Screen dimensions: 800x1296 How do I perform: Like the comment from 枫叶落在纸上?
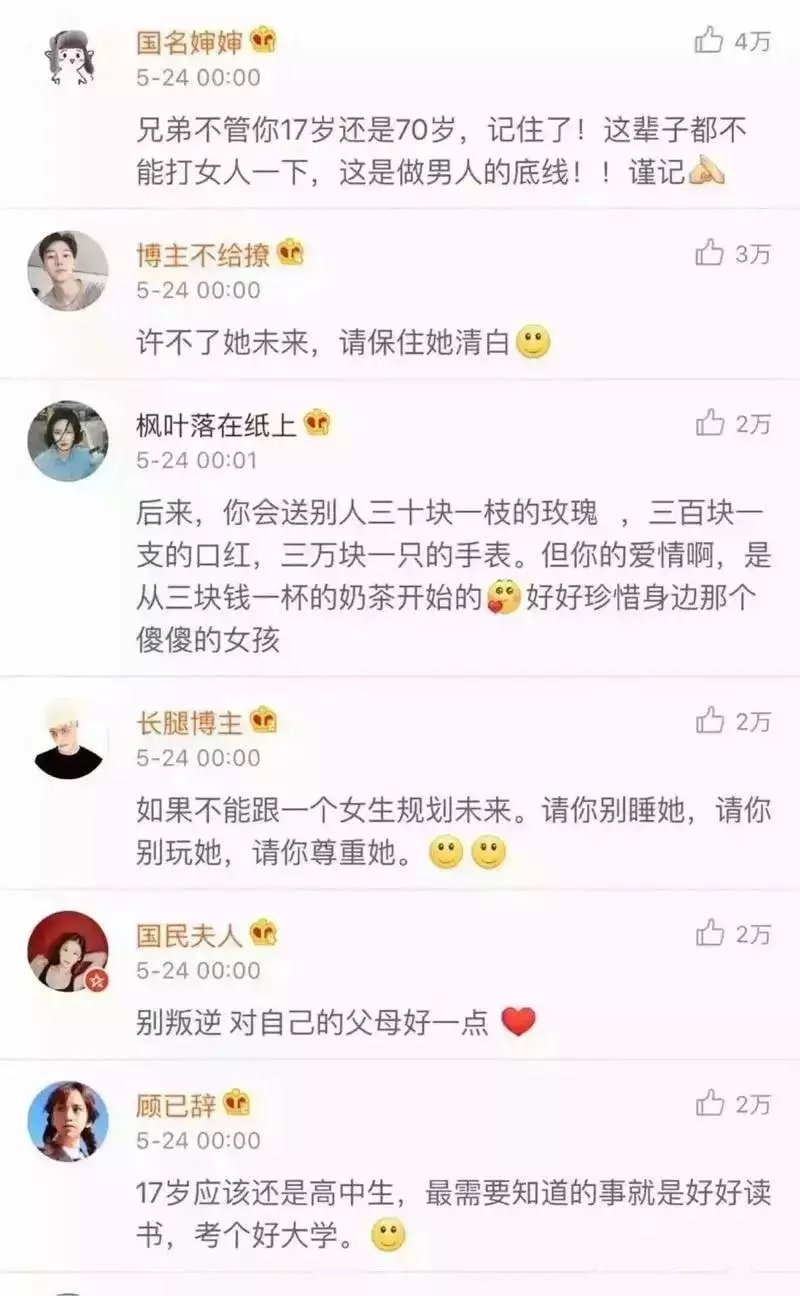pyautogui.click(x=709, y=423)
